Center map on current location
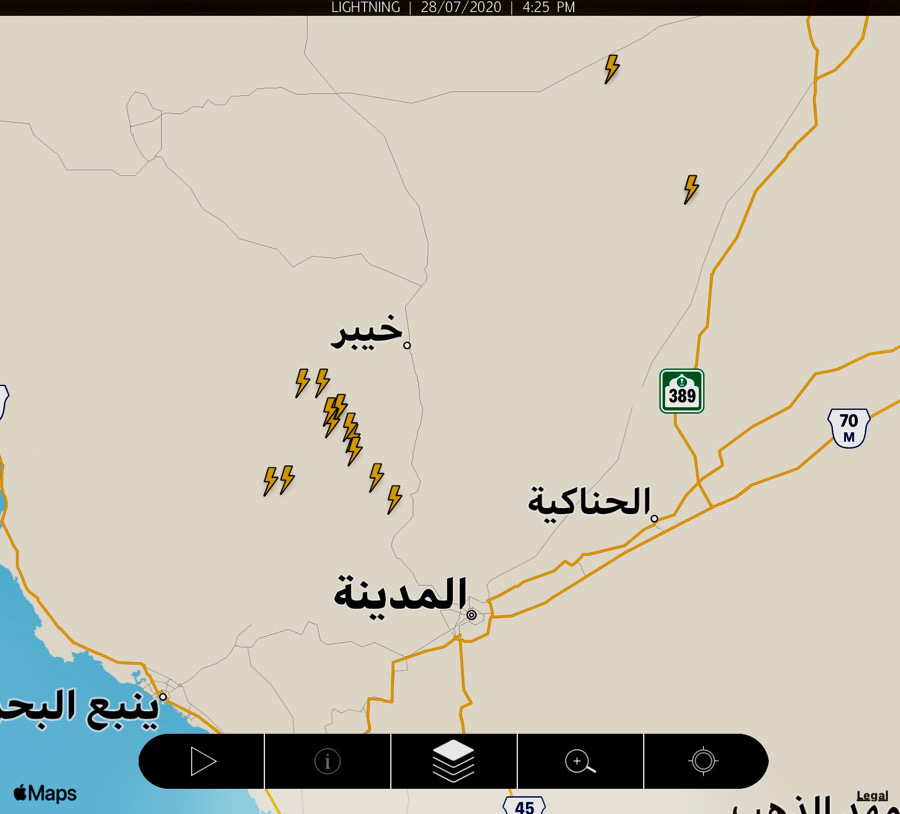 click(x=704, y=762)
